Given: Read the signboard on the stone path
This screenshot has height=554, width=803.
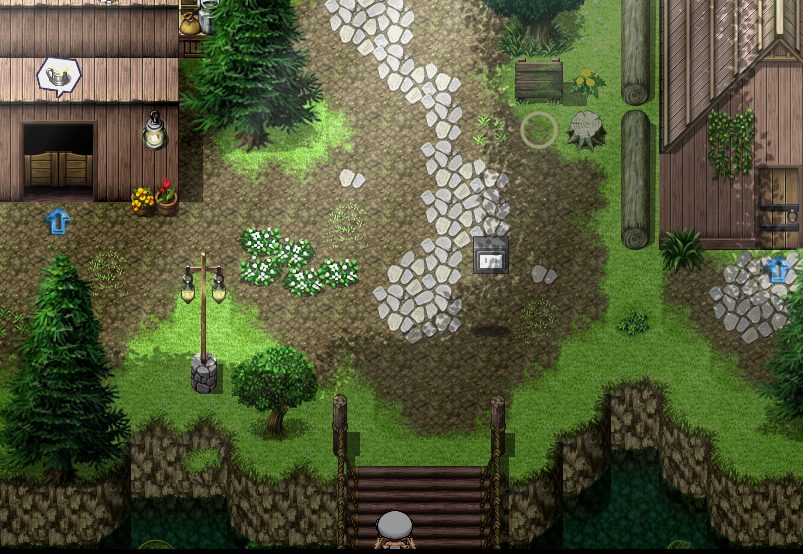Looking at the screenshot, I should [x=490, y=255].
